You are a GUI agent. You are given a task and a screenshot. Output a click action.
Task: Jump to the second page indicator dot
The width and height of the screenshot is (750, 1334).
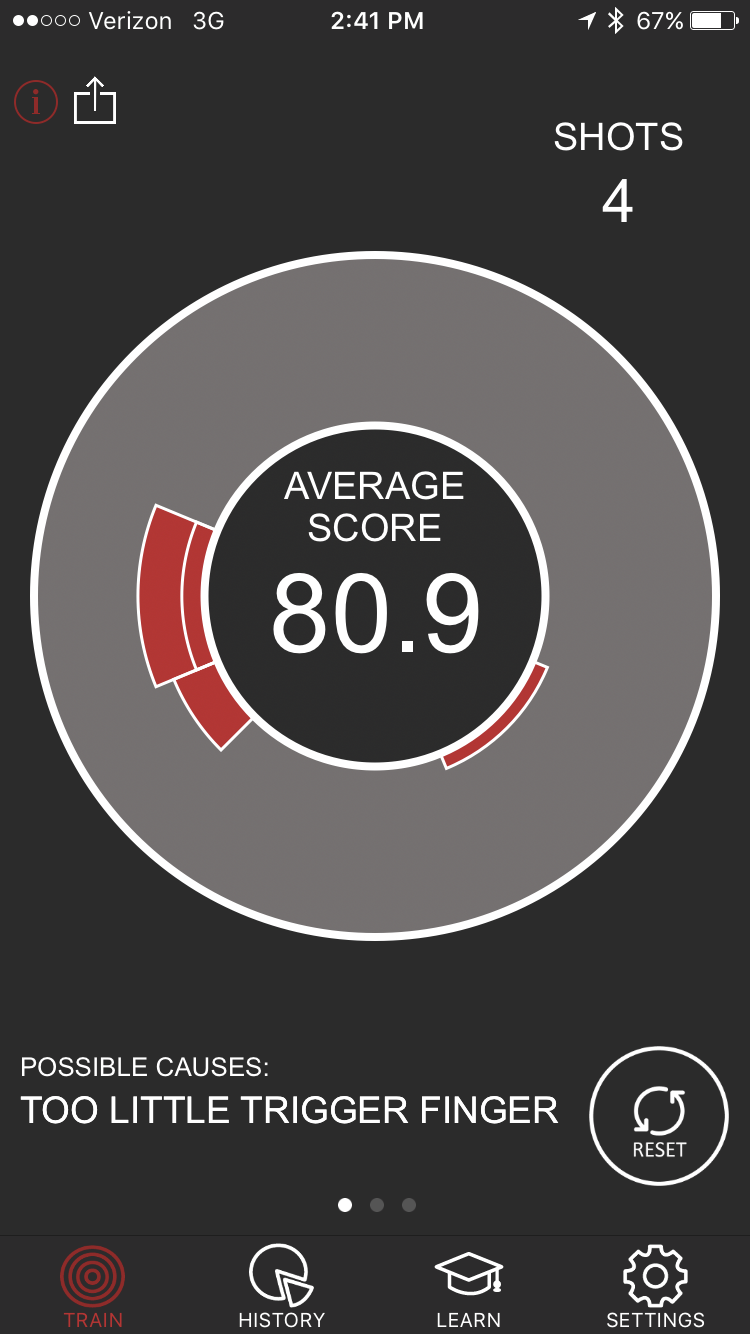(377, 1205)
